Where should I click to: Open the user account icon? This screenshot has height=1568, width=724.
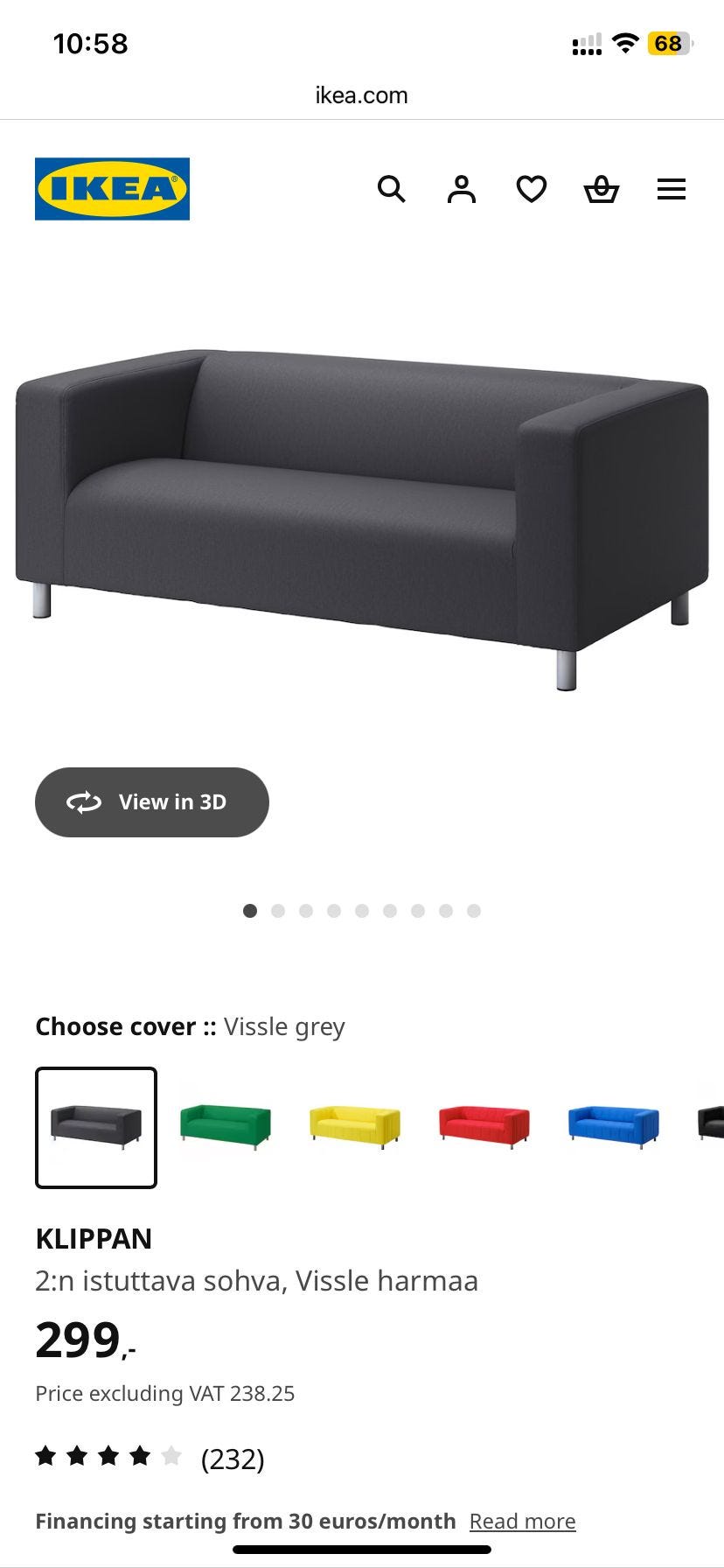462,189
